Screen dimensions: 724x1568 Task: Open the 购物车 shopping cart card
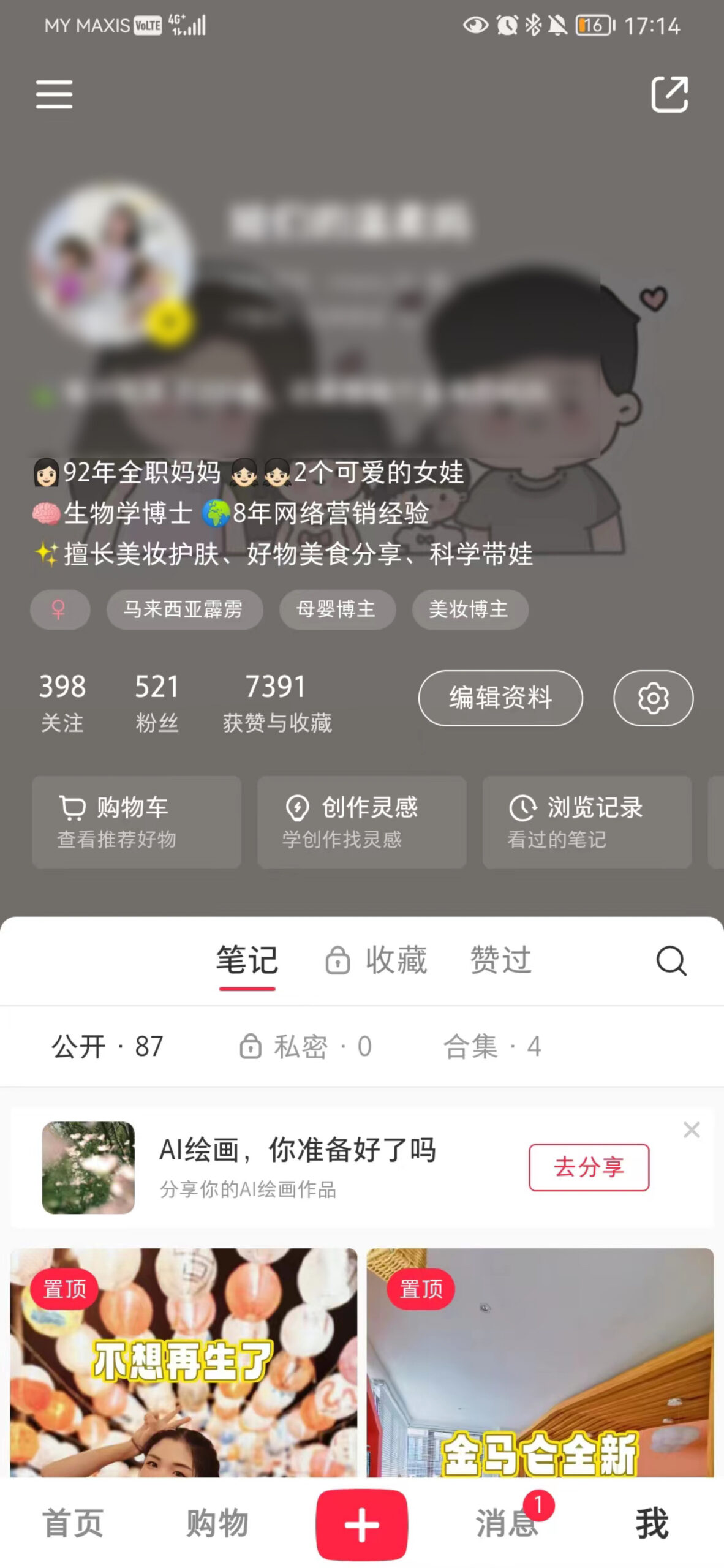click(137, 822)
